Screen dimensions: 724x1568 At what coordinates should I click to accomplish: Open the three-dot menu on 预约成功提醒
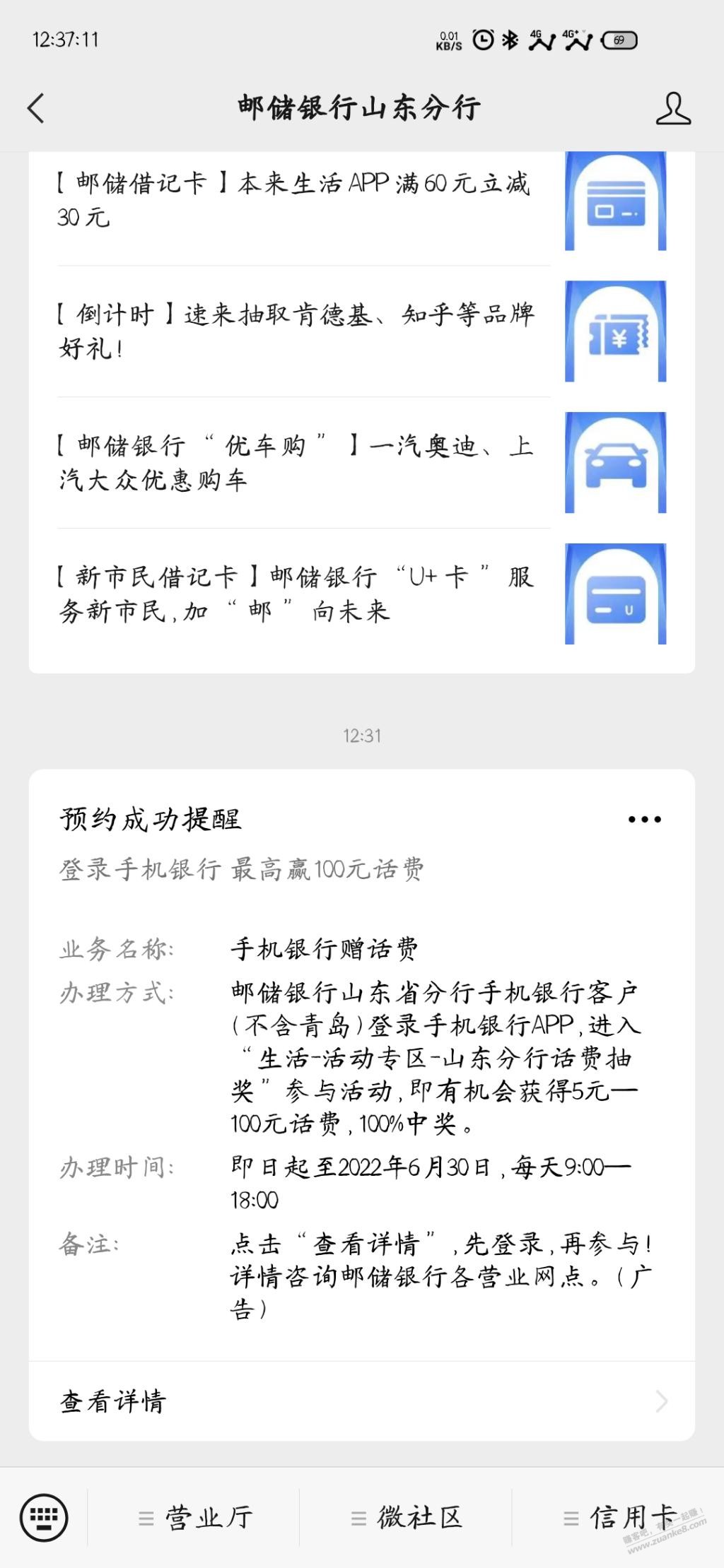click(x=644, y=820)
